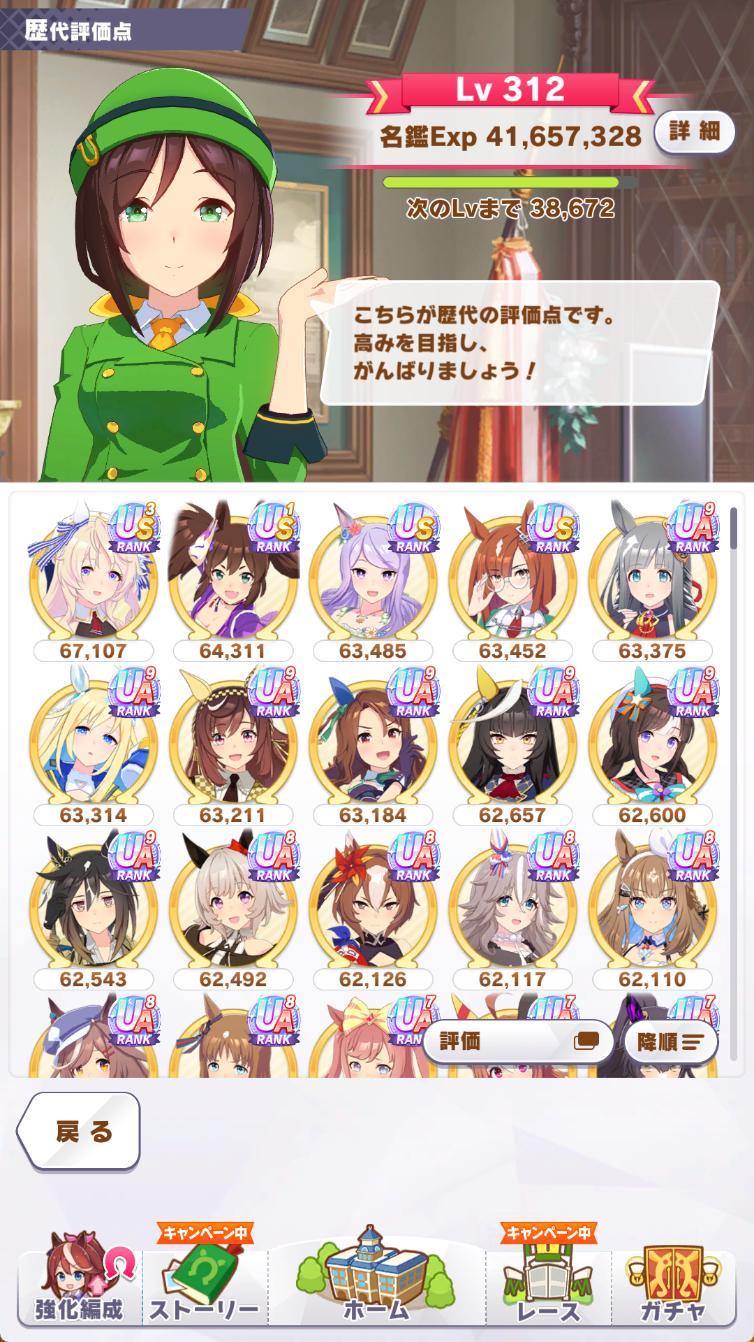View the character rated 63,485

(373, 580)
